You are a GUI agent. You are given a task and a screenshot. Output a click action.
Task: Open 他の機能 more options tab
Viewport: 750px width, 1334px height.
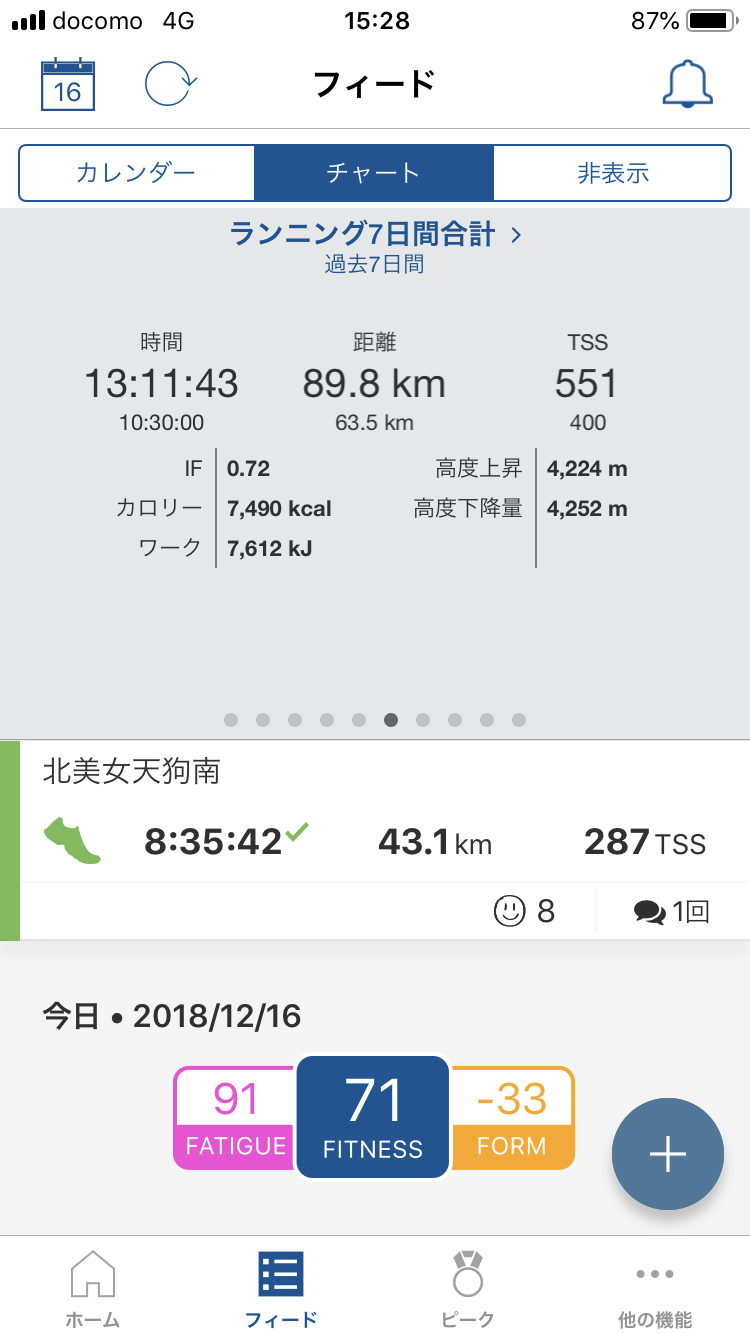(x=655, y=1289)
